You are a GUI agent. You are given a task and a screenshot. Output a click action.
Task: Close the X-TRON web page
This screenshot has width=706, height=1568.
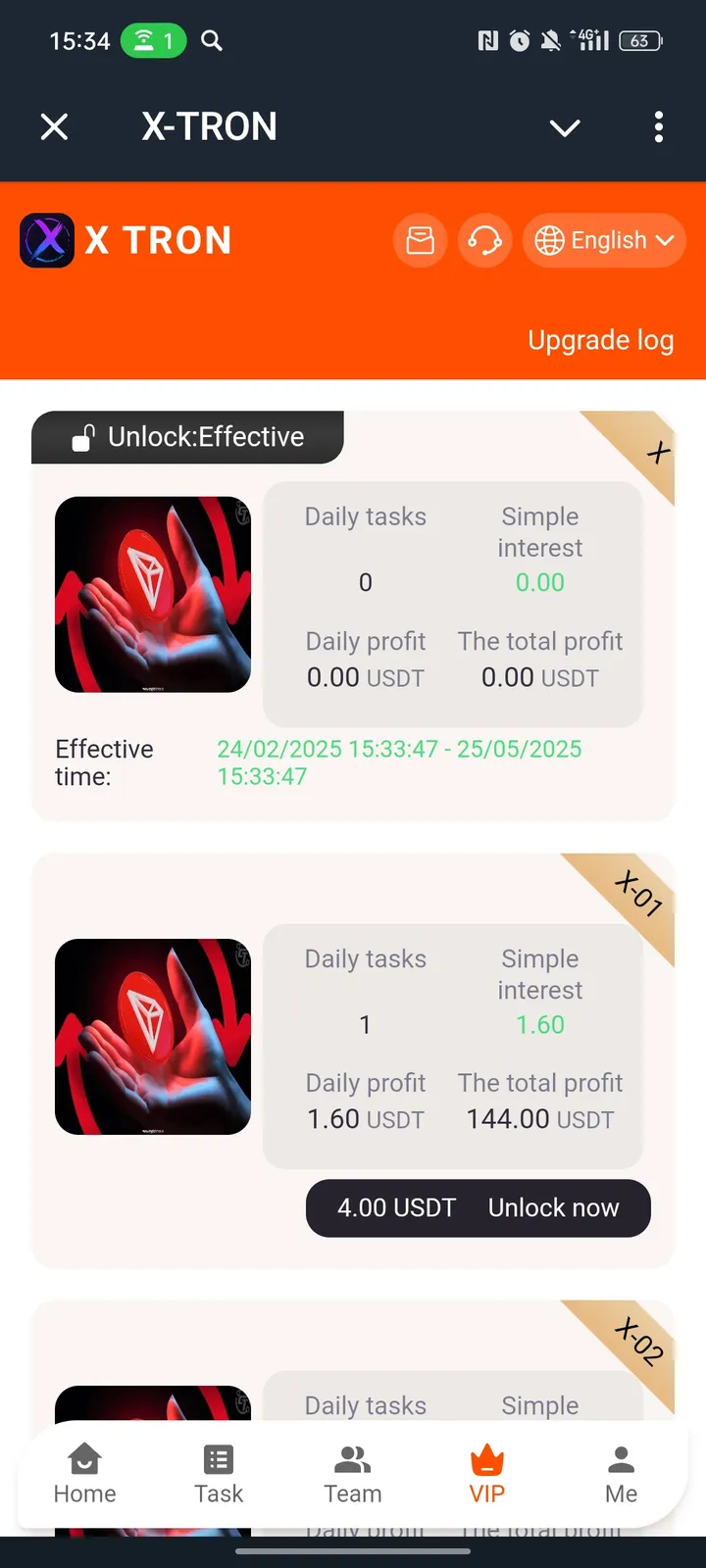[x=55, y=126]
